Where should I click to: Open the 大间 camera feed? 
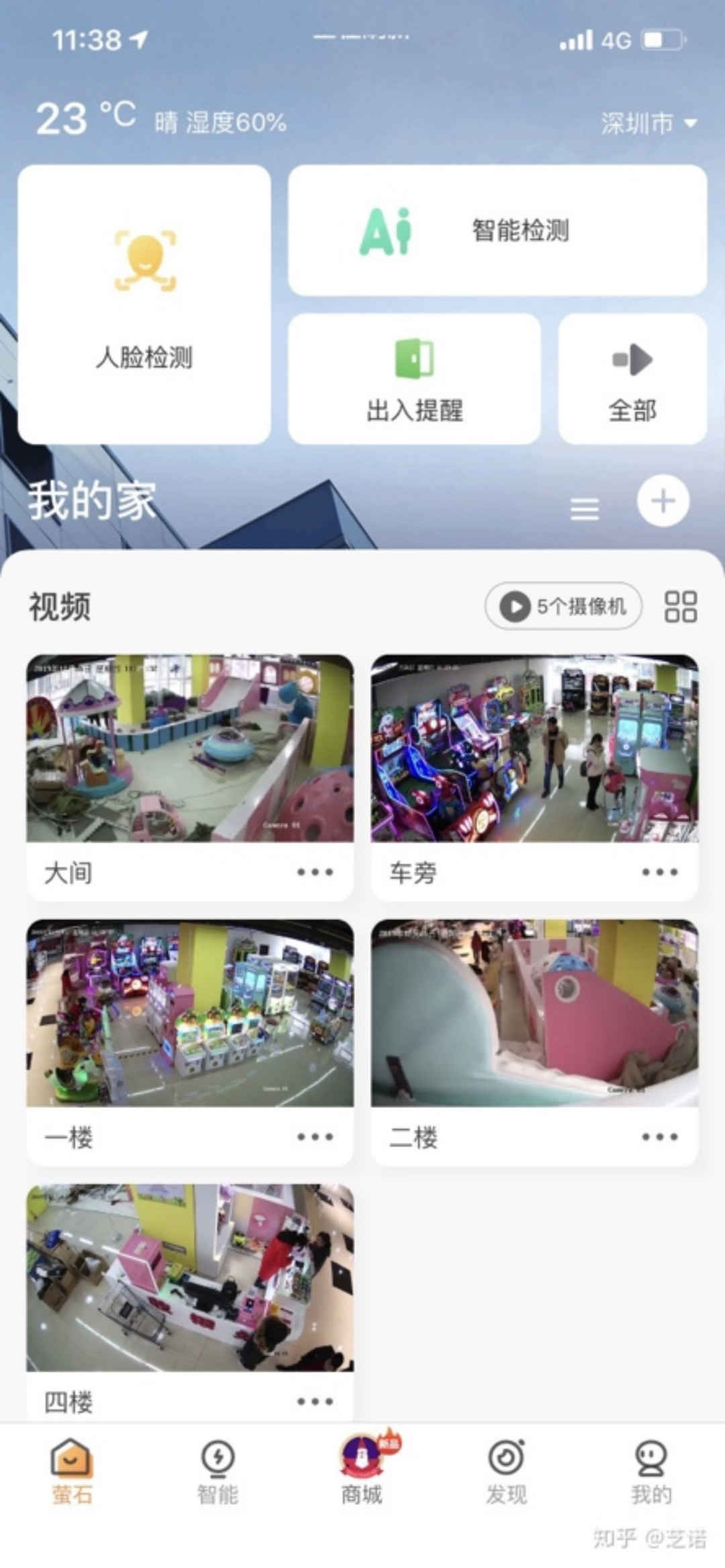tap(190, 748)
